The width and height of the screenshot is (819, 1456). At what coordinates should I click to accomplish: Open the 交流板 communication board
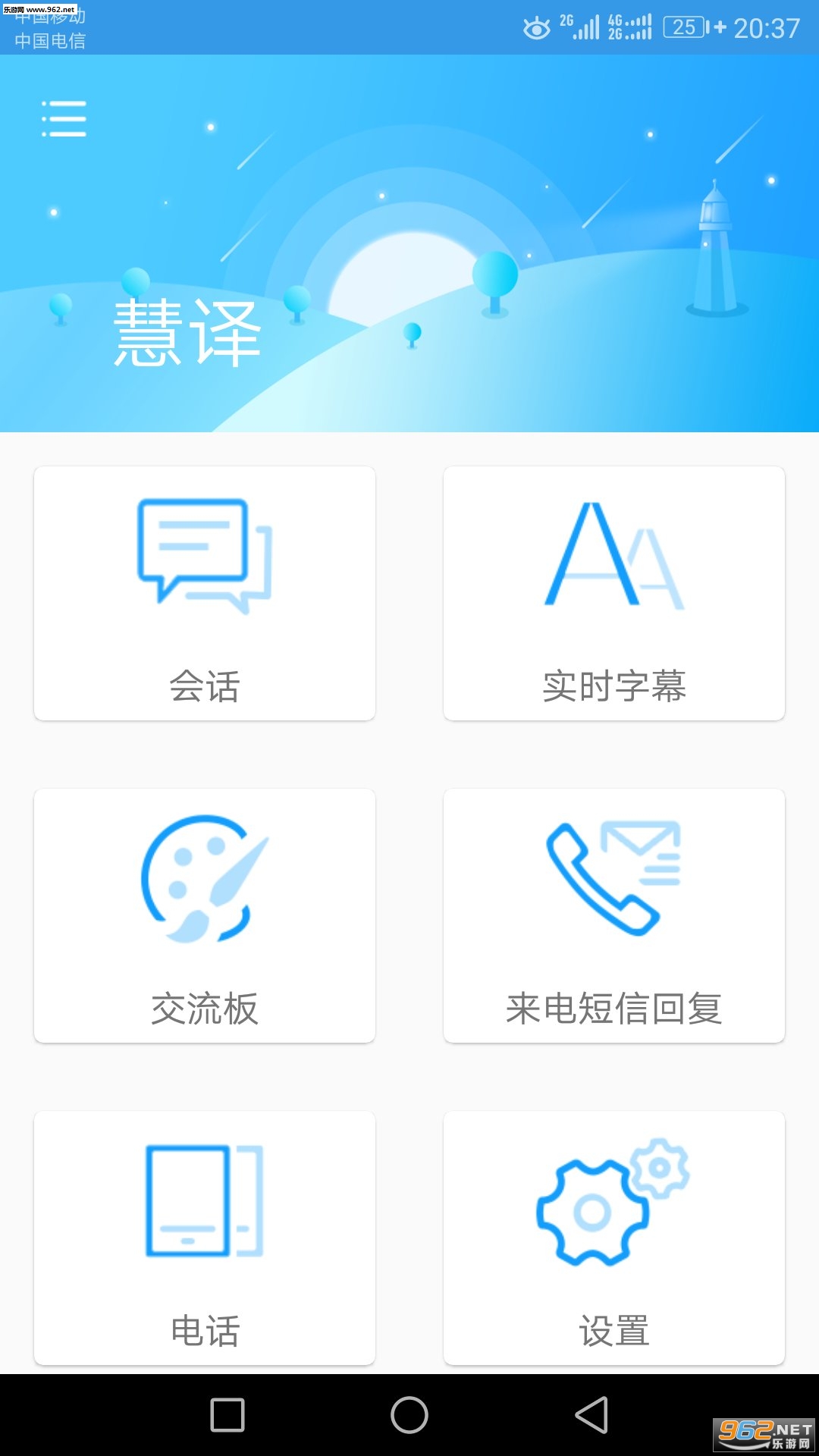[205, 915]
